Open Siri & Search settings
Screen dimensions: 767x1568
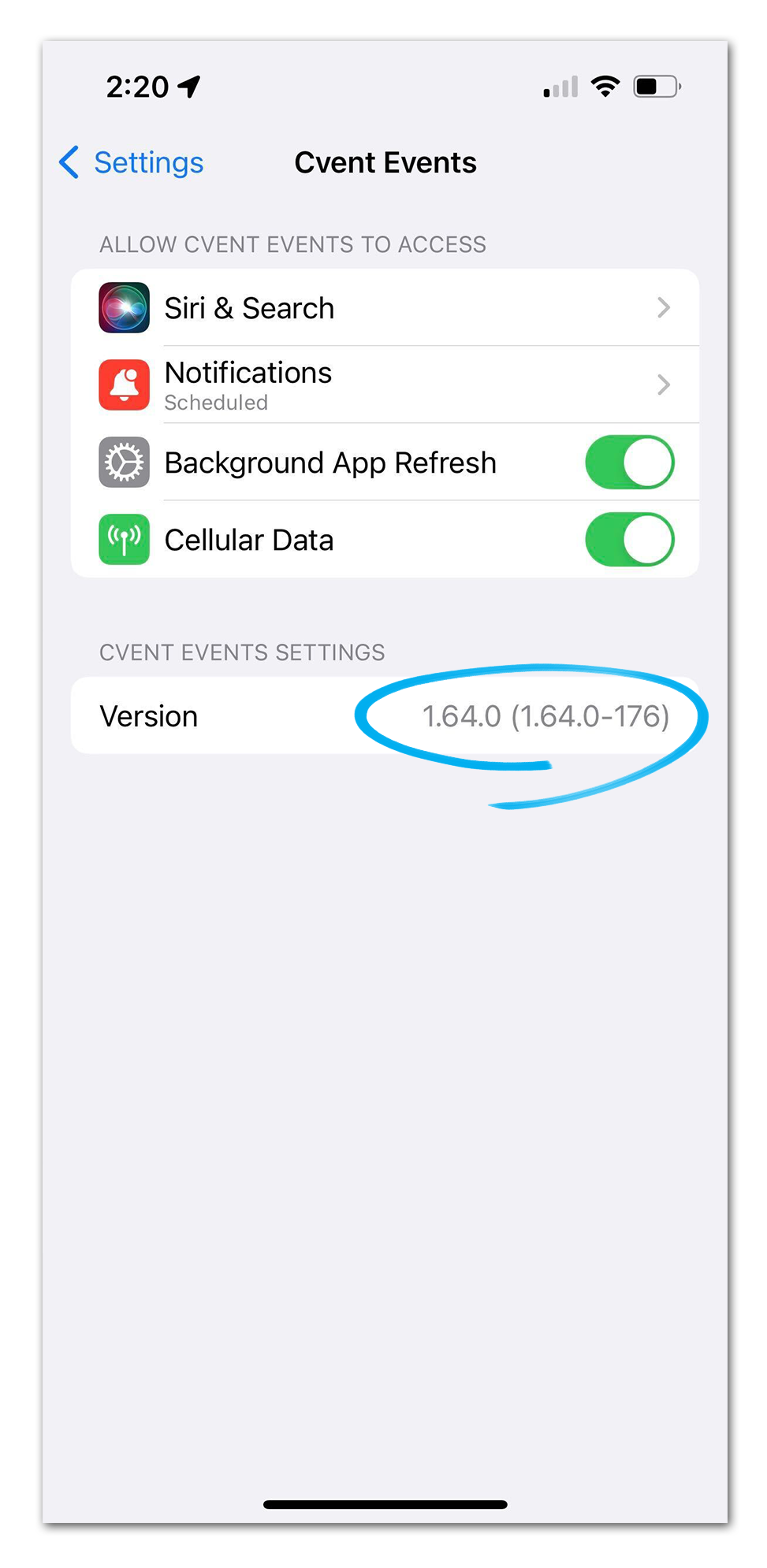pyautogui.click(x=384, y=308)
